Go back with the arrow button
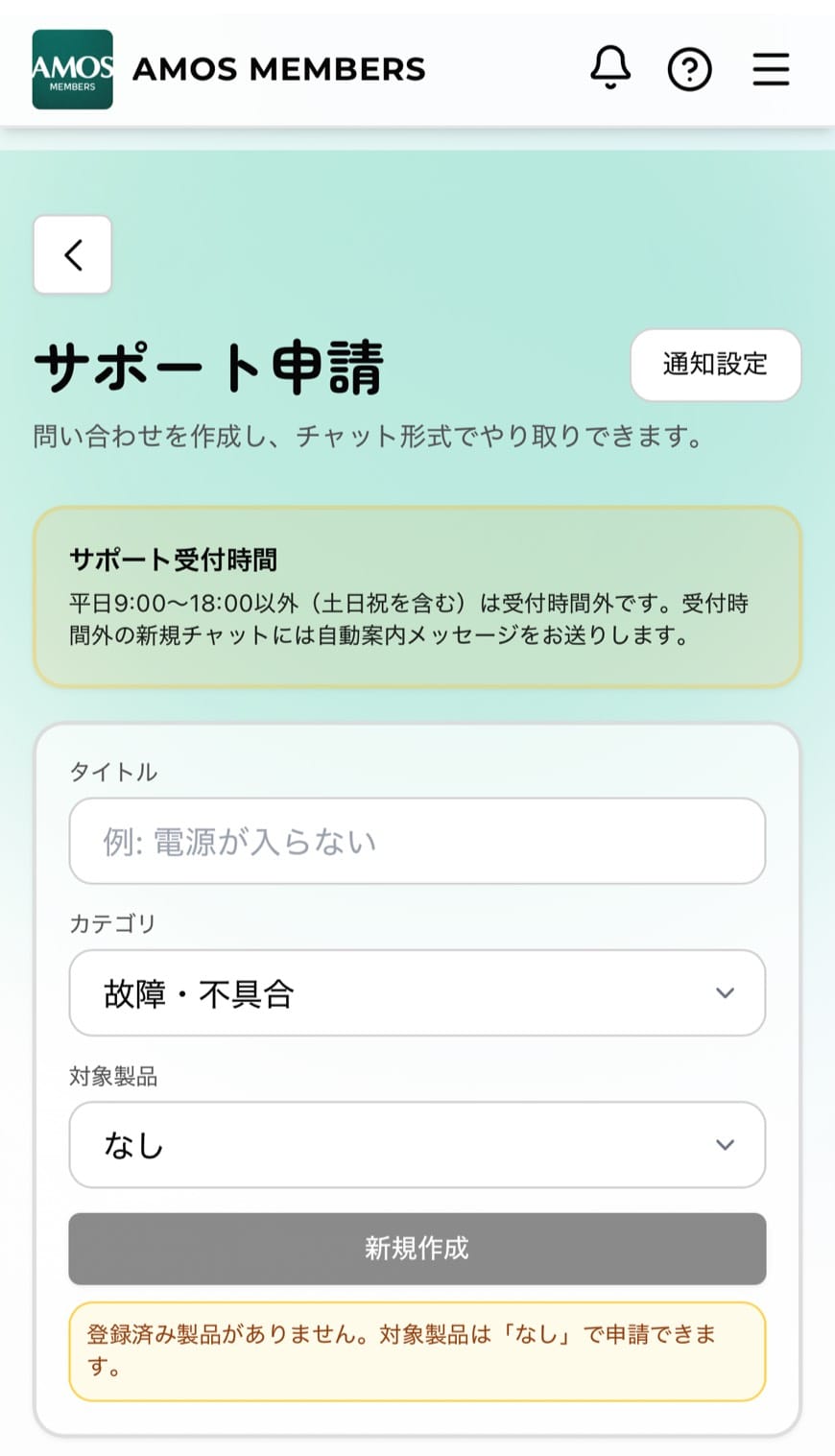835x1456 pixels. coord(73,254)
